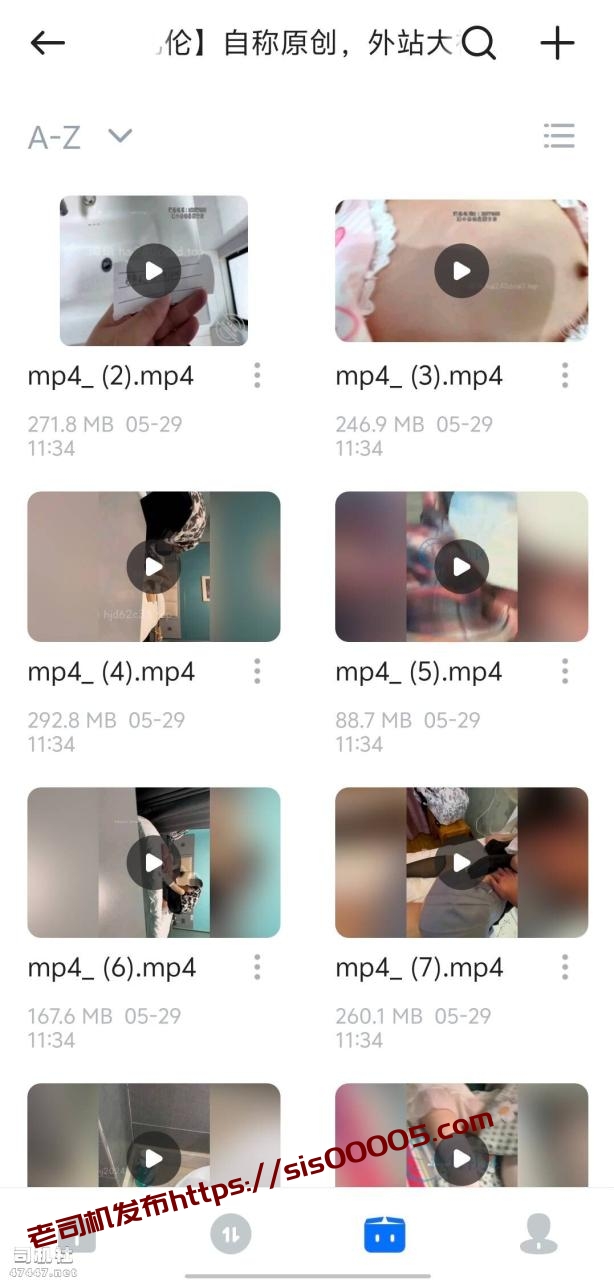Go back using the top arrow
The image size is (614, 1280).
click(47, 43)
